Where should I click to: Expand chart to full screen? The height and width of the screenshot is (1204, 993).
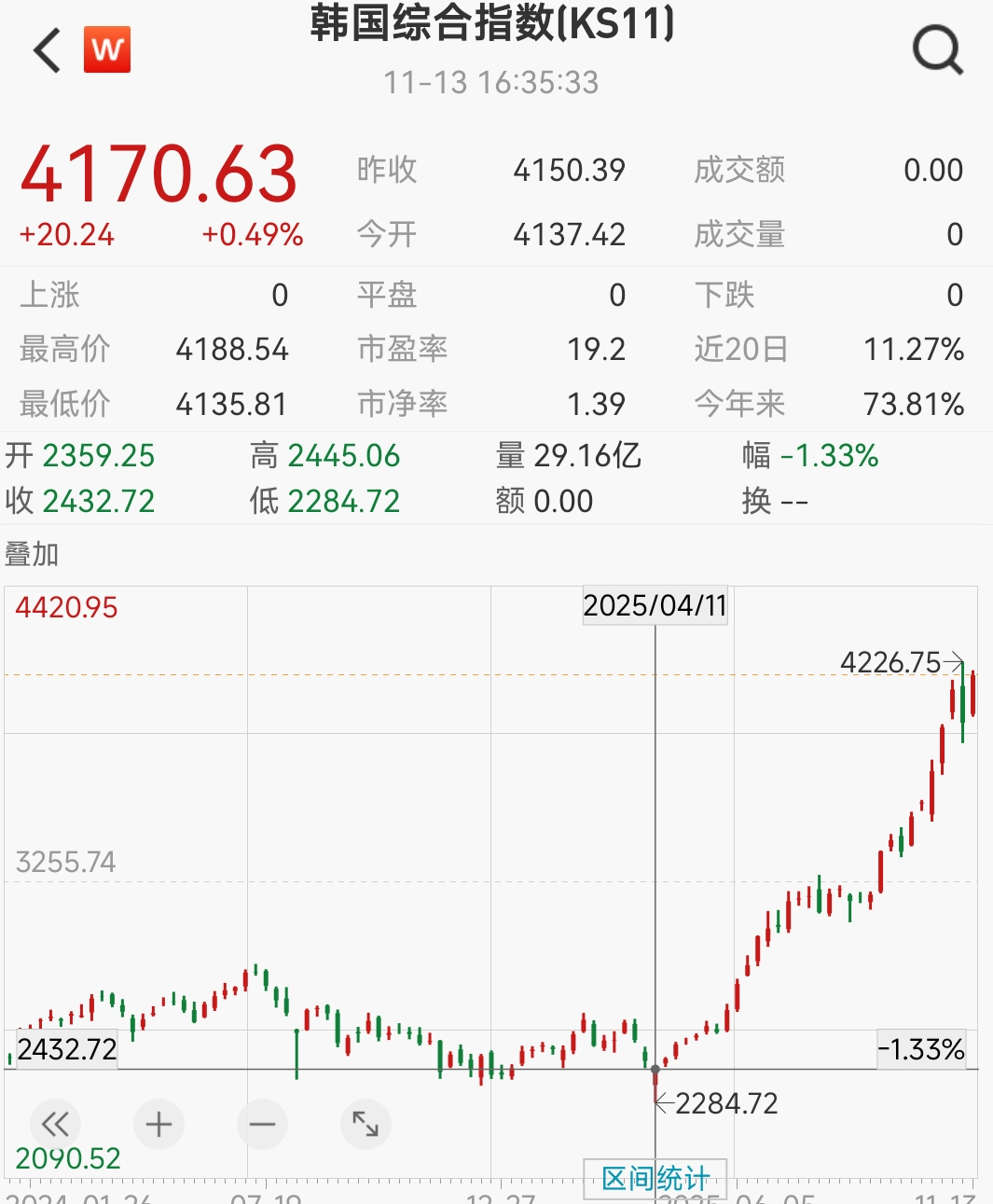[365, 1125]
